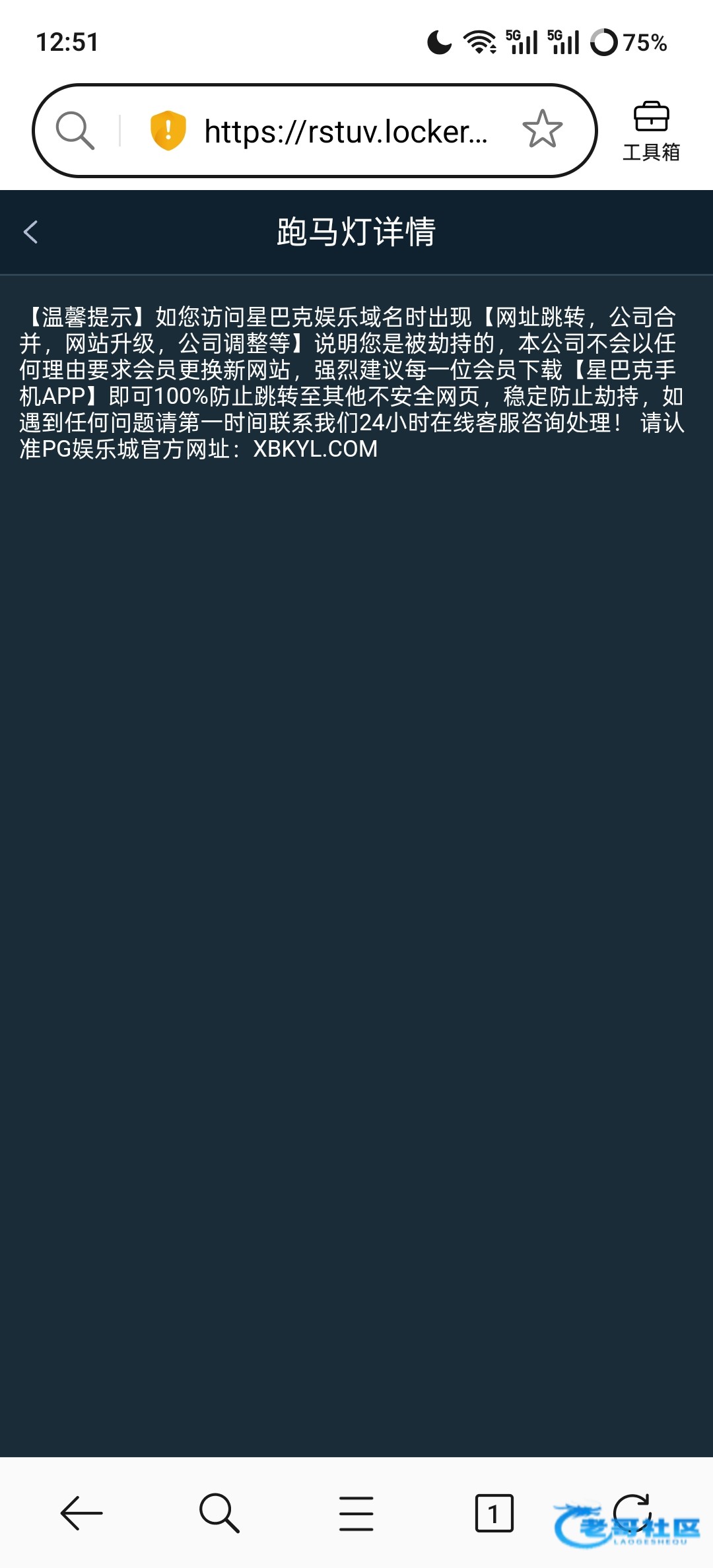Open search from the bottom toolbar

pos(219,1513)
